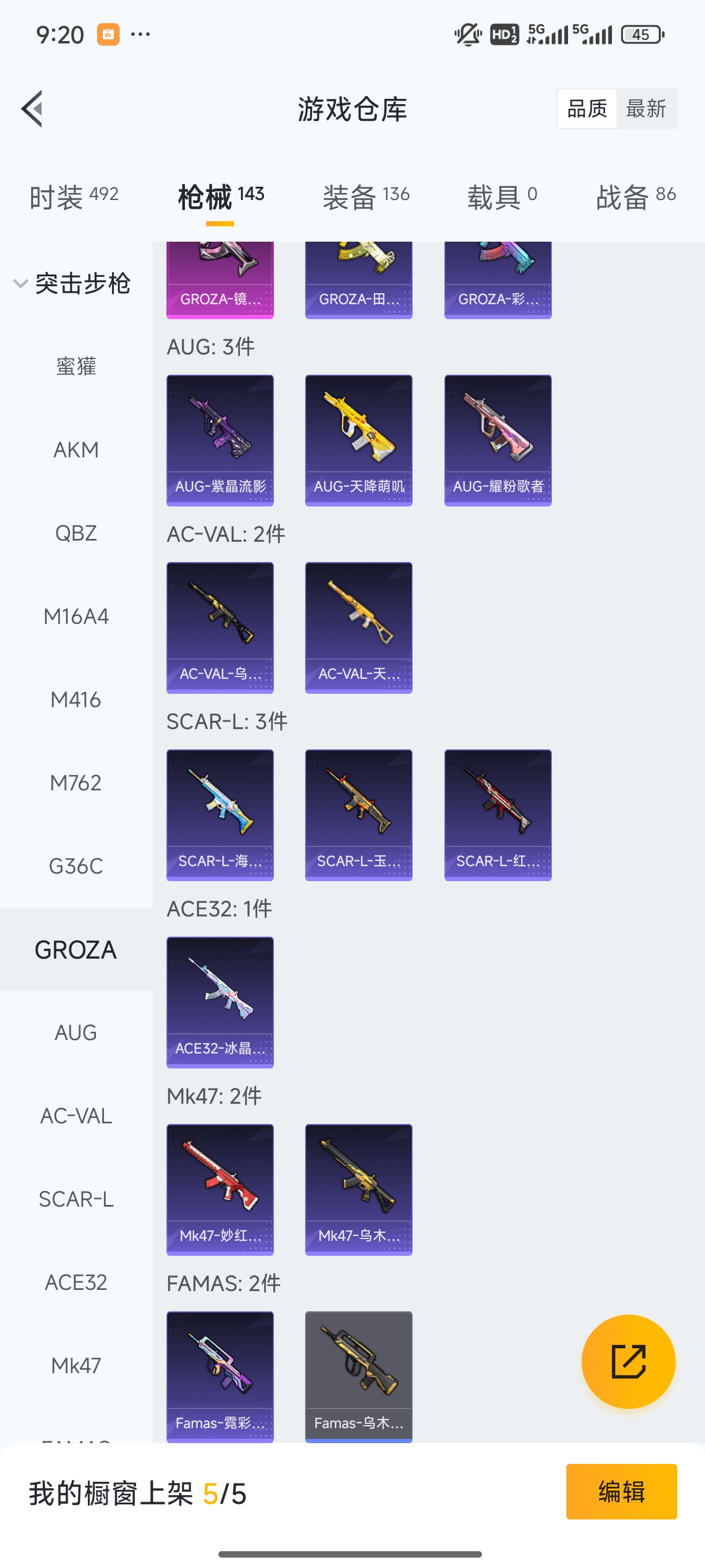Viewport: 705px width, 1568px height.
Task: Collapse the 突击步枪 category
Action: [x=73, y=284]
